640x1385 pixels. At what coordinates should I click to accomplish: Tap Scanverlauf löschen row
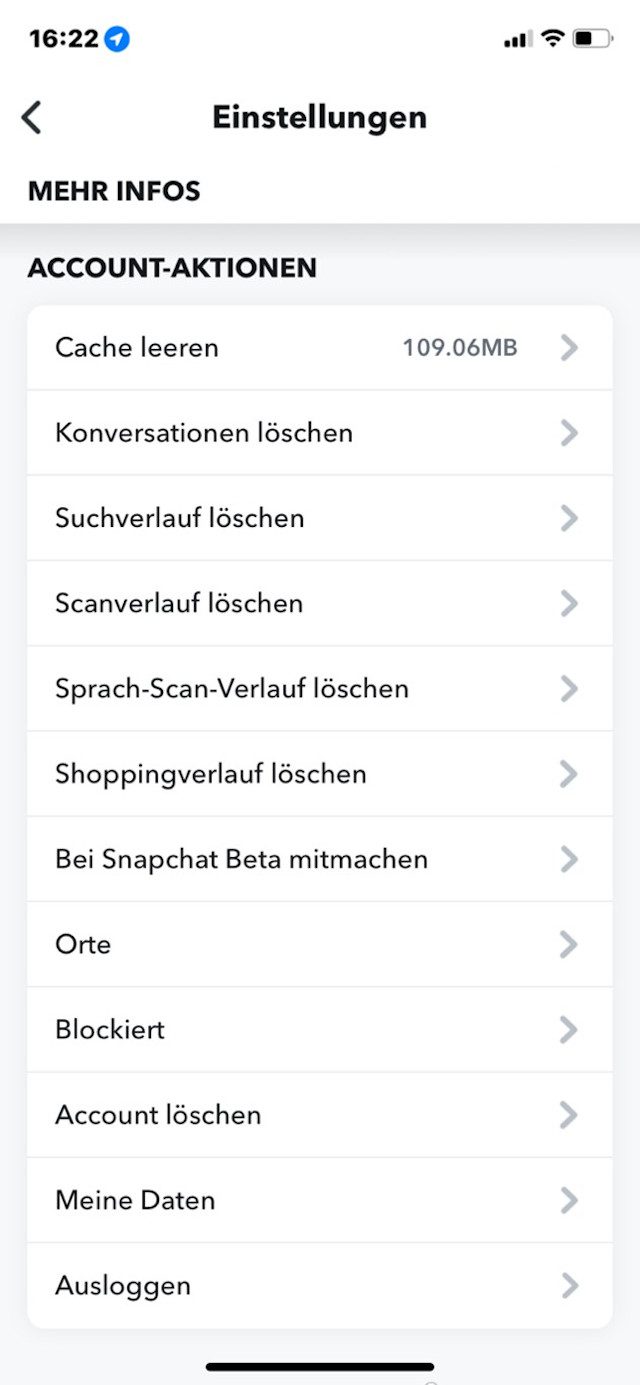click(x=320, y=603)
